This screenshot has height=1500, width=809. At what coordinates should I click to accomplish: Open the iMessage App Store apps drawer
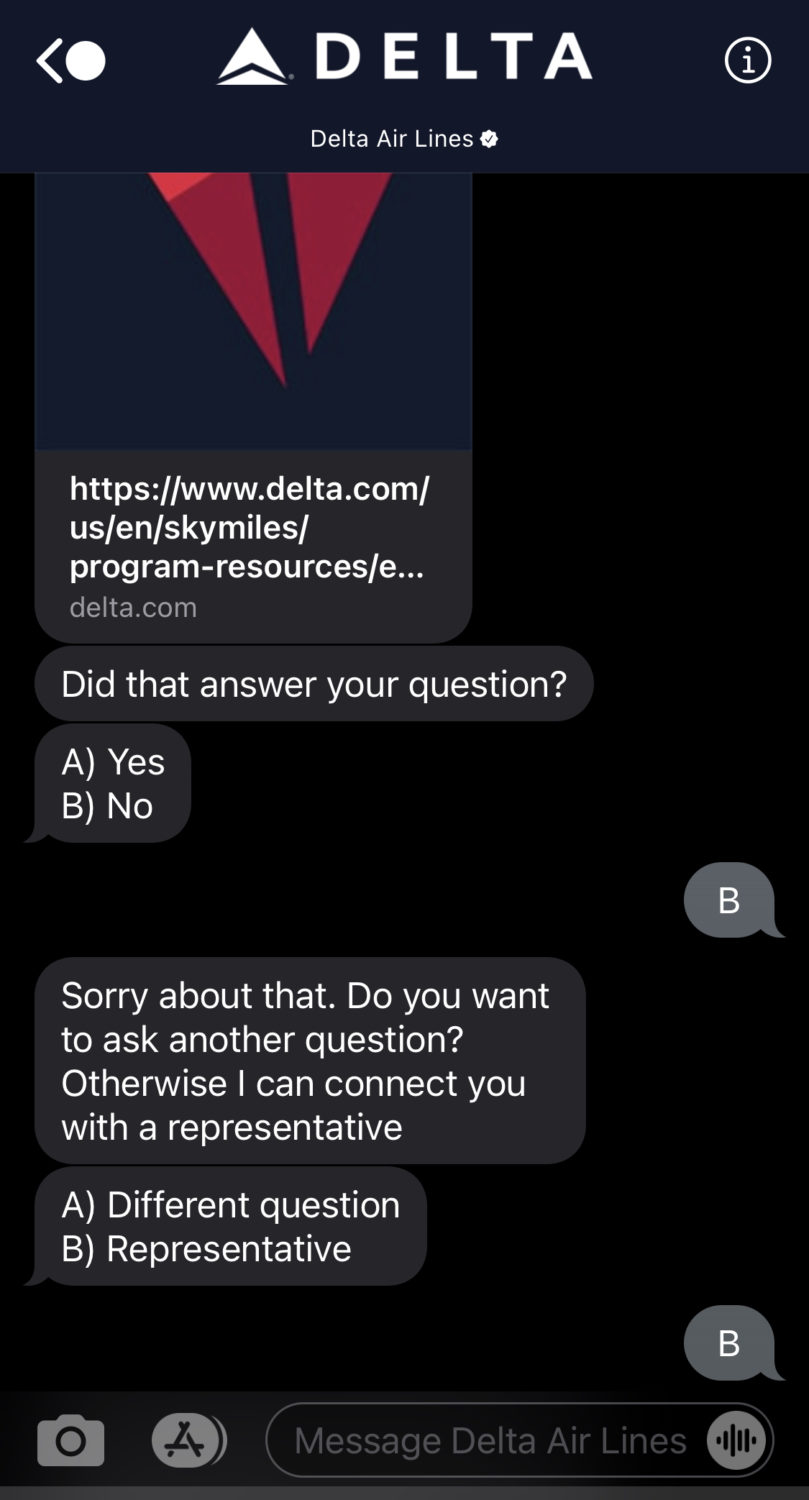tap(189, 1440)
